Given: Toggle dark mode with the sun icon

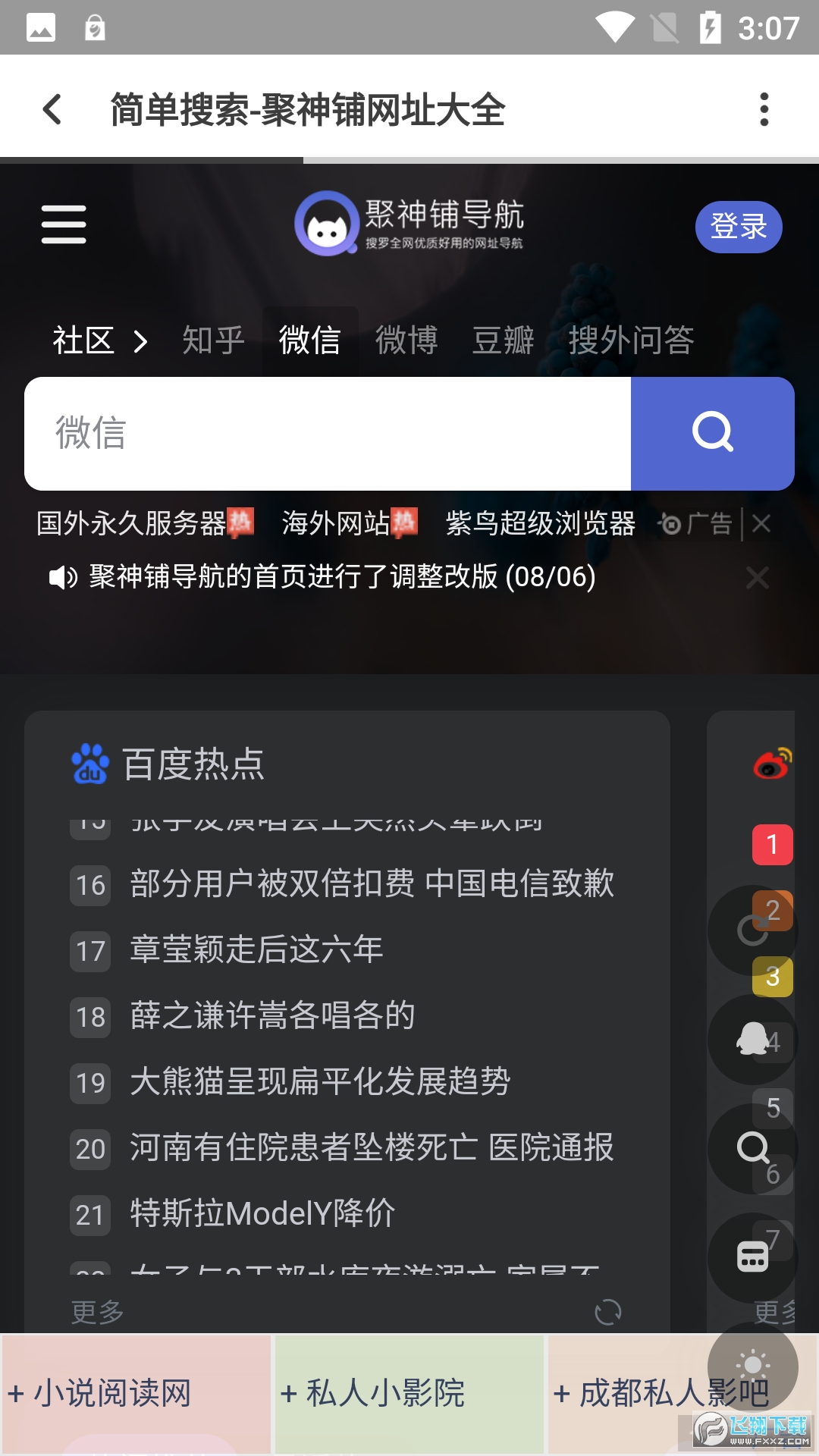Looking at the screenshot, I should click(753, 1365).
